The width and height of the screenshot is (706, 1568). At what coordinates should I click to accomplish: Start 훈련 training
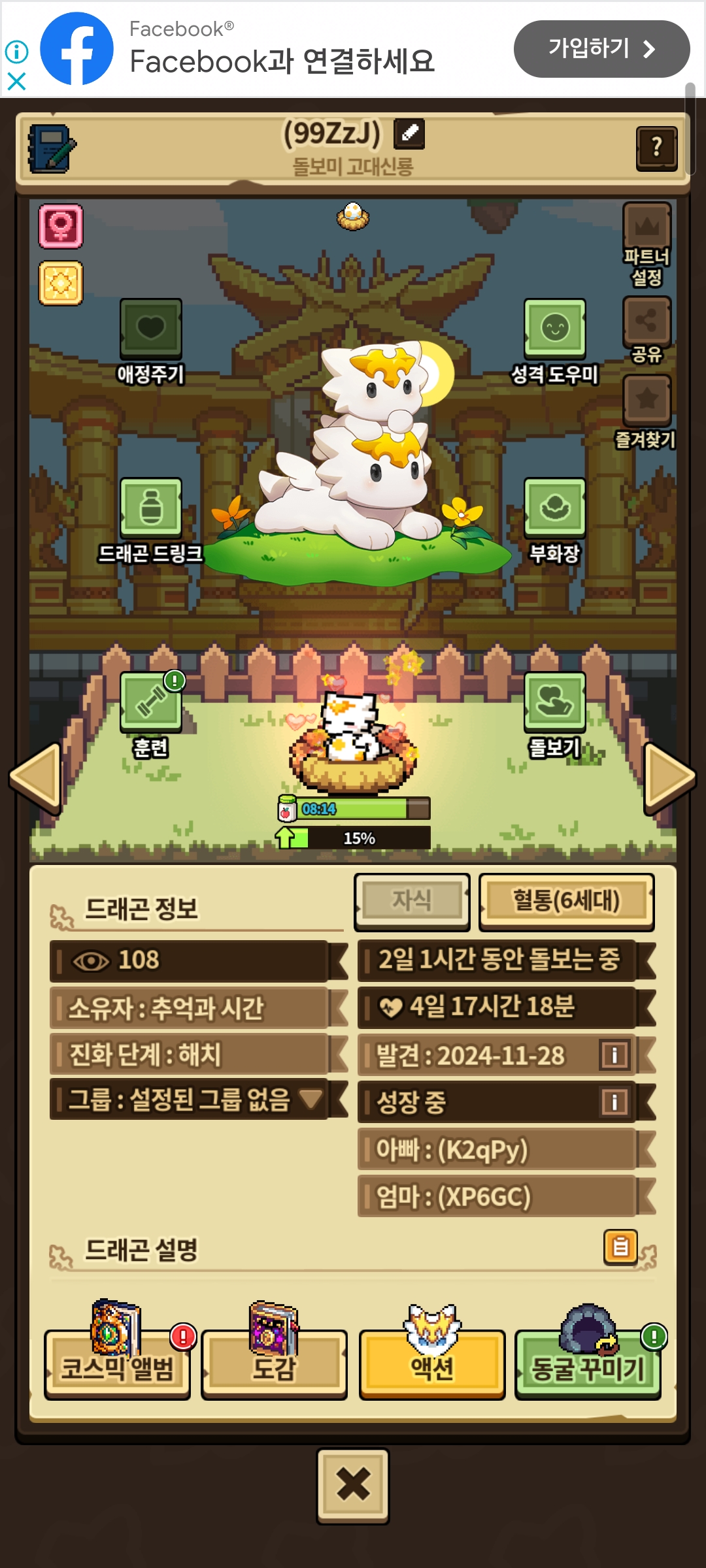coord(151,702)
